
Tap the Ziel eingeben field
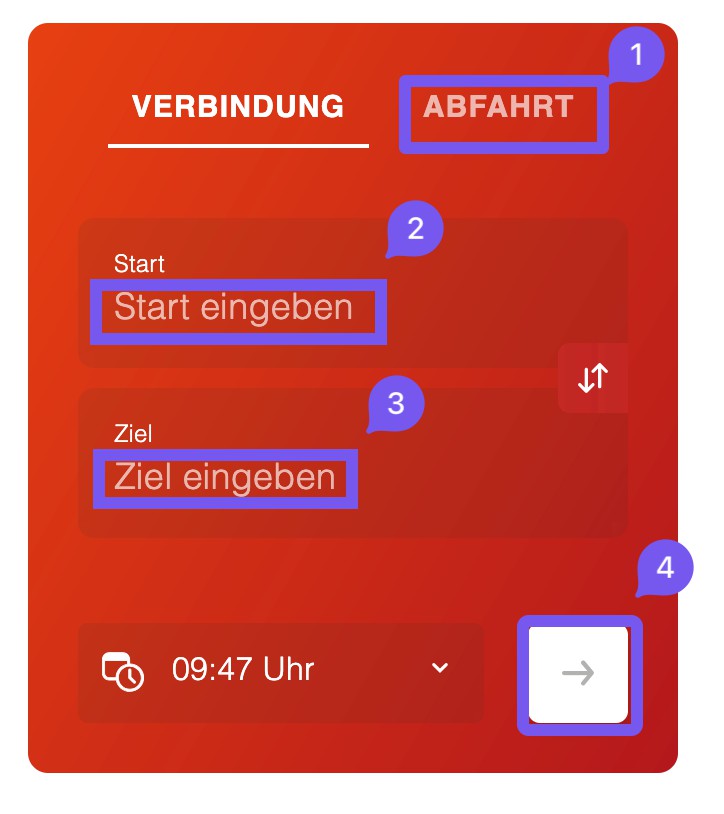coord(225,477)
